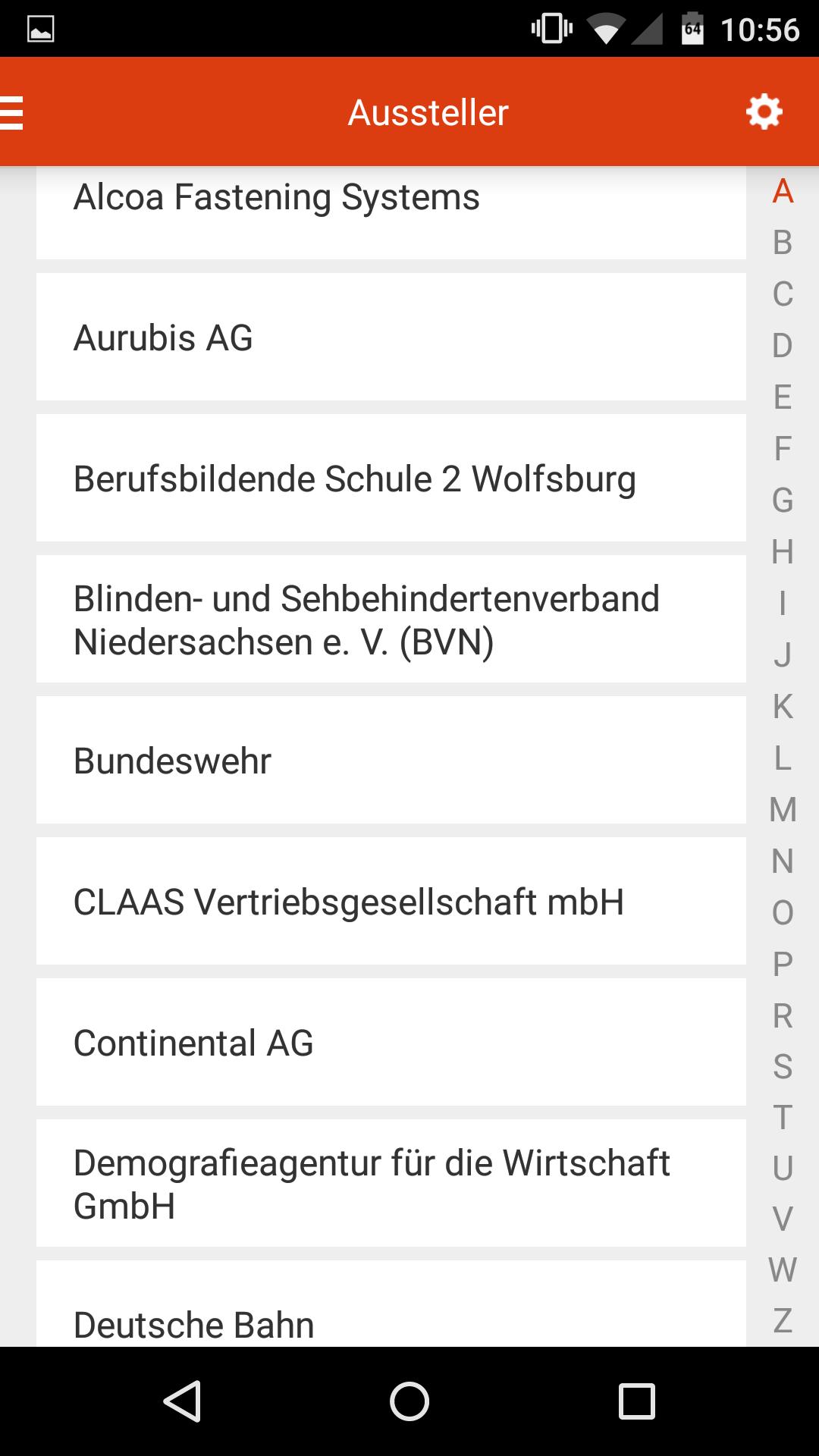Select the Aurubis AG entry

(391, 337)
